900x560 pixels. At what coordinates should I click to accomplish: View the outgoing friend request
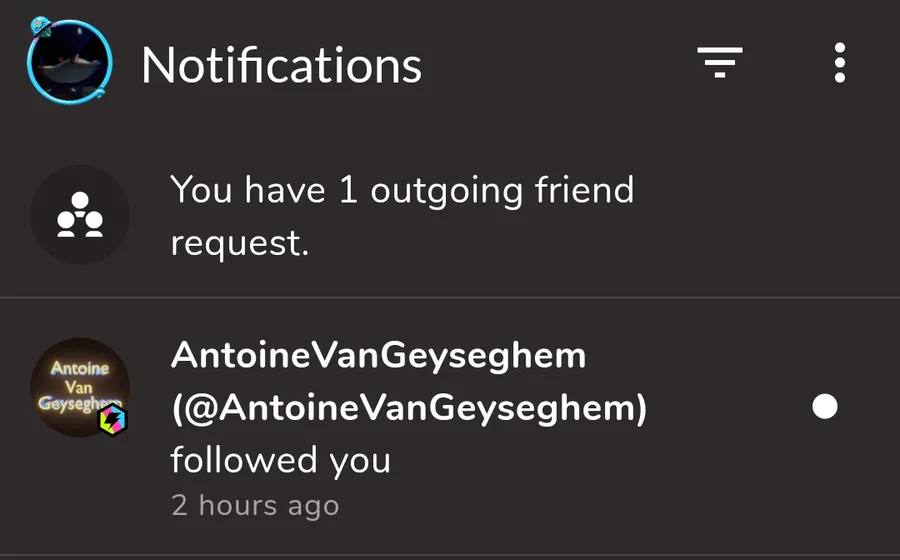click(x=402, y=215)
